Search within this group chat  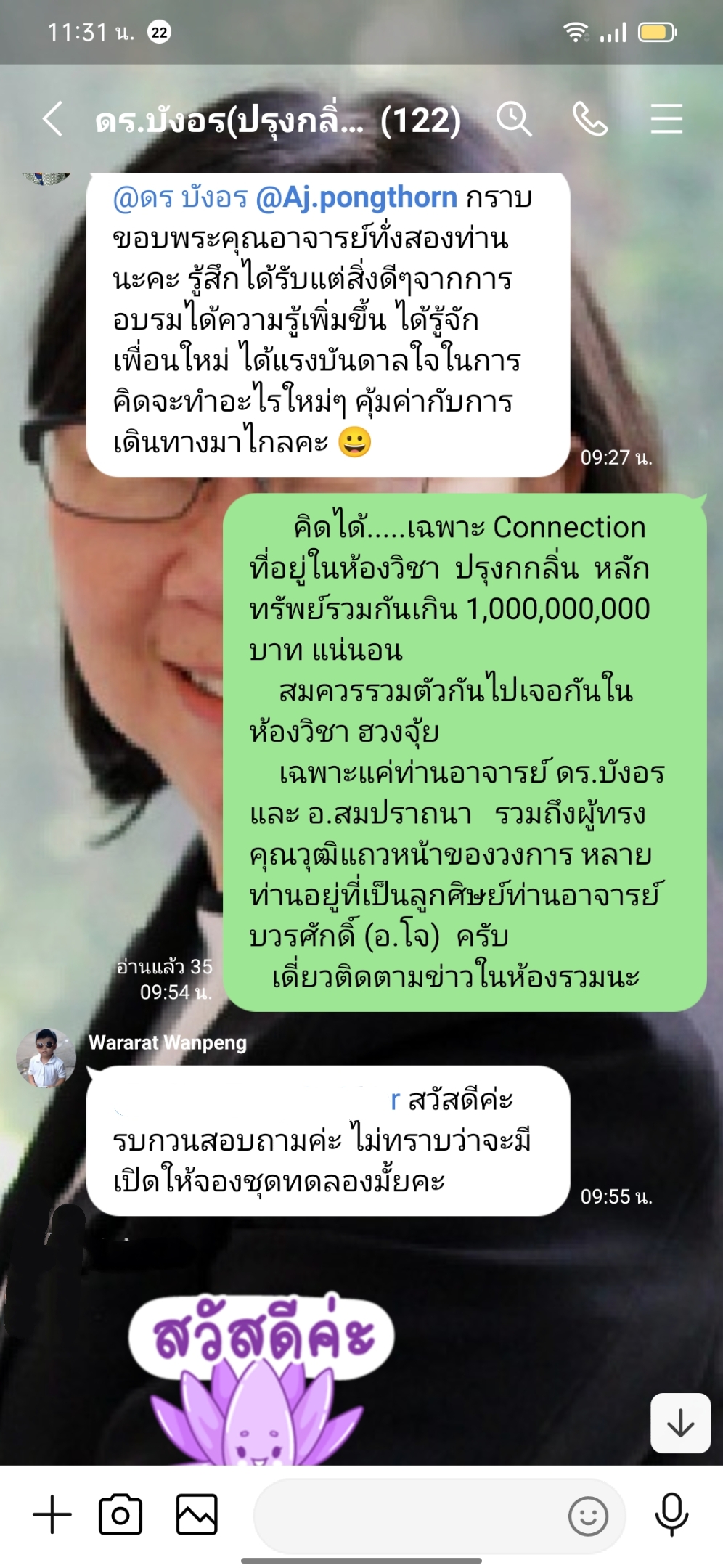click(x=514, y=119)
